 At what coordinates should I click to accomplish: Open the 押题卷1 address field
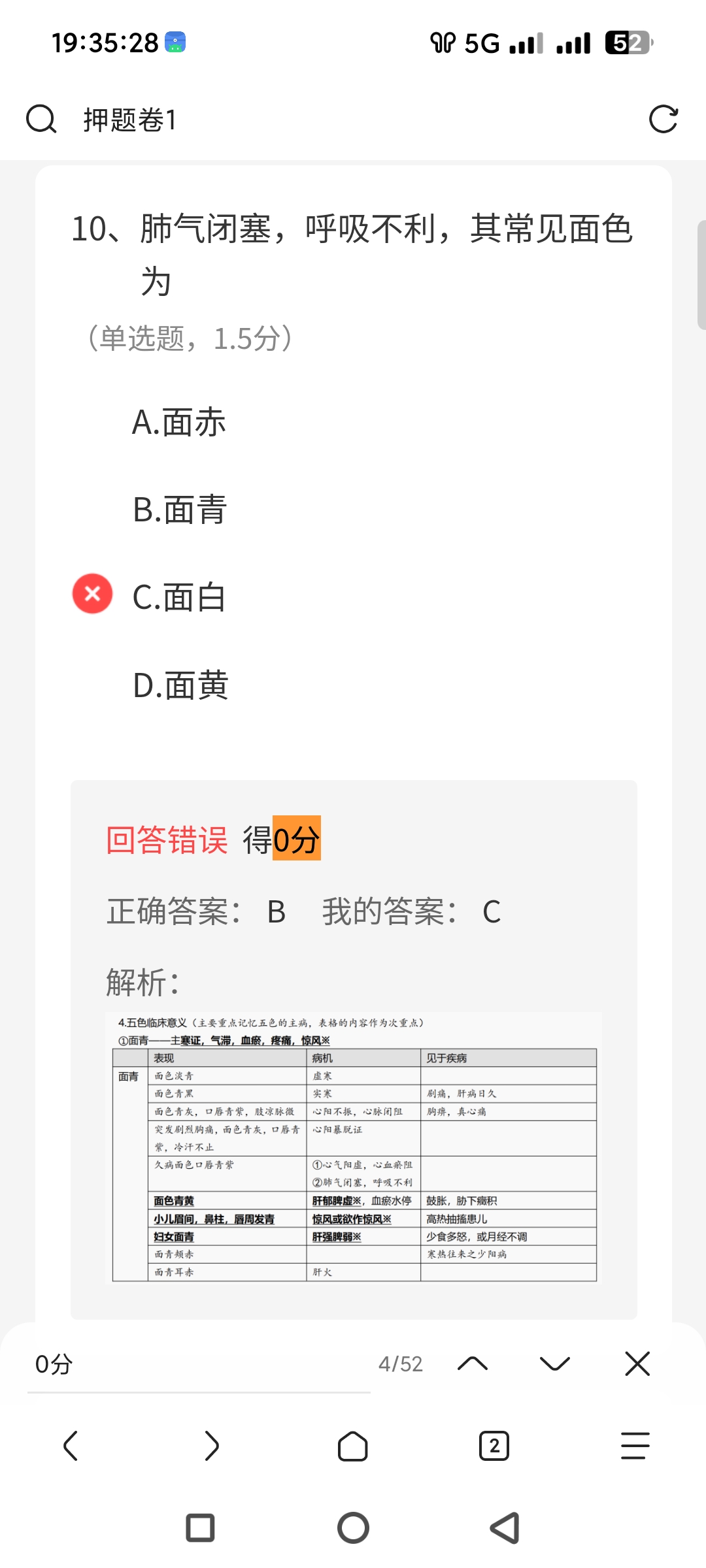[327, 120]
